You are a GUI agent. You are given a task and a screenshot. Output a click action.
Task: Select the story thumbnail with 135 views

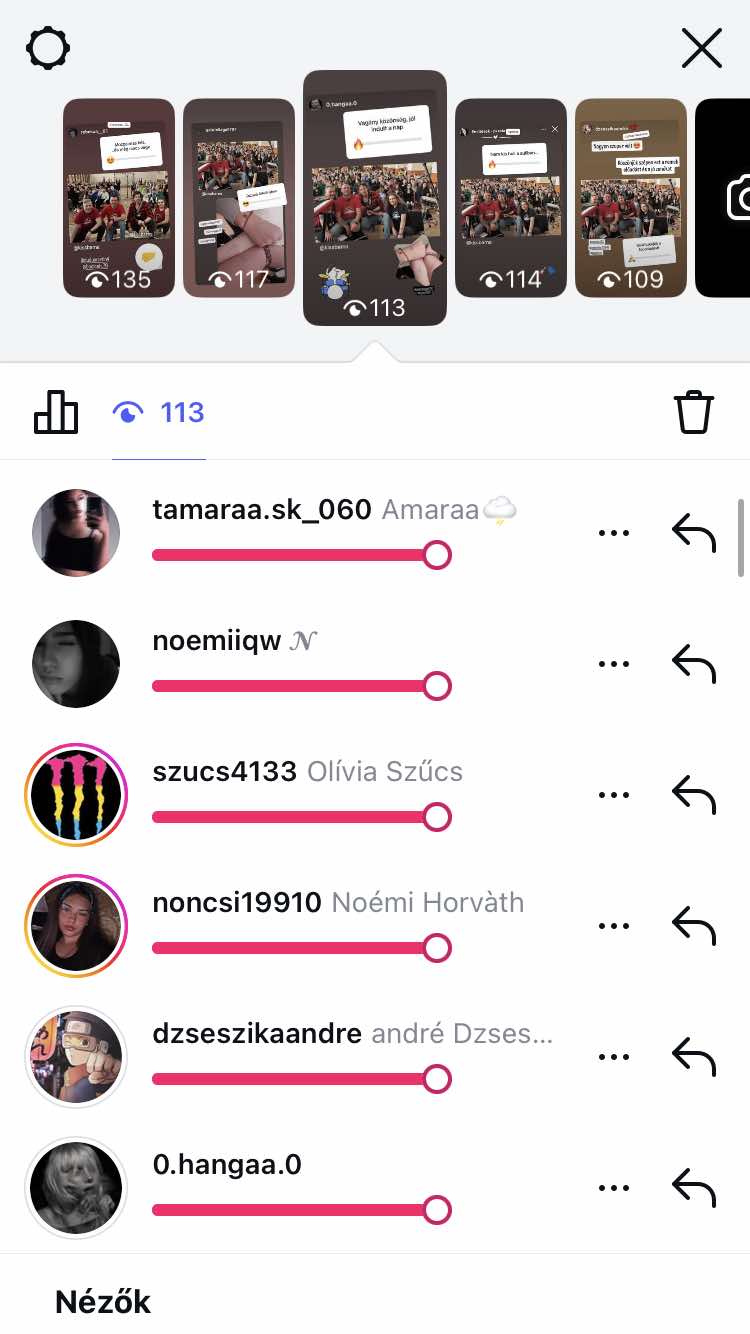coord(119,198)
